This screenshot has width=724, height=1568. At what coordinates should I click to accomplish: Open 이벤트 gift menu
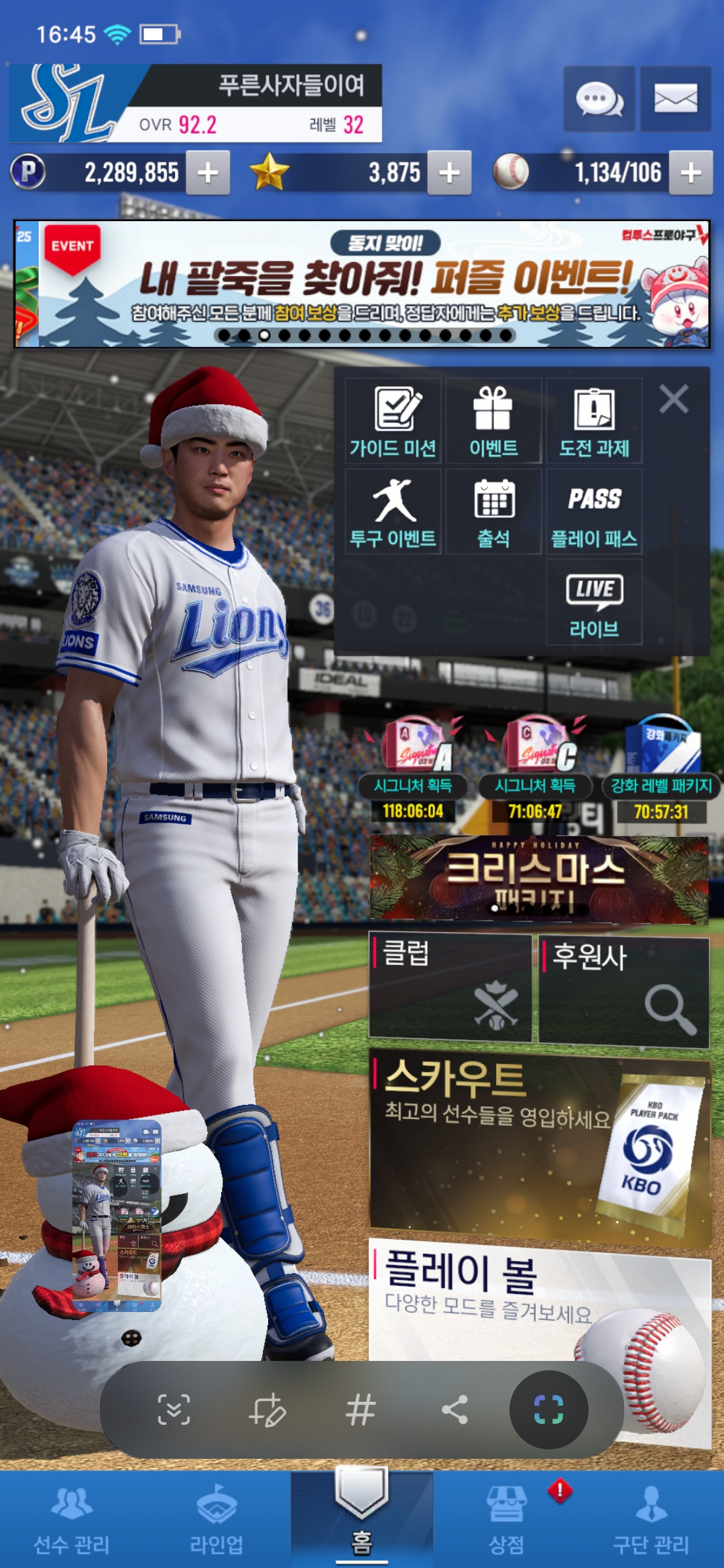pos(493,421)
